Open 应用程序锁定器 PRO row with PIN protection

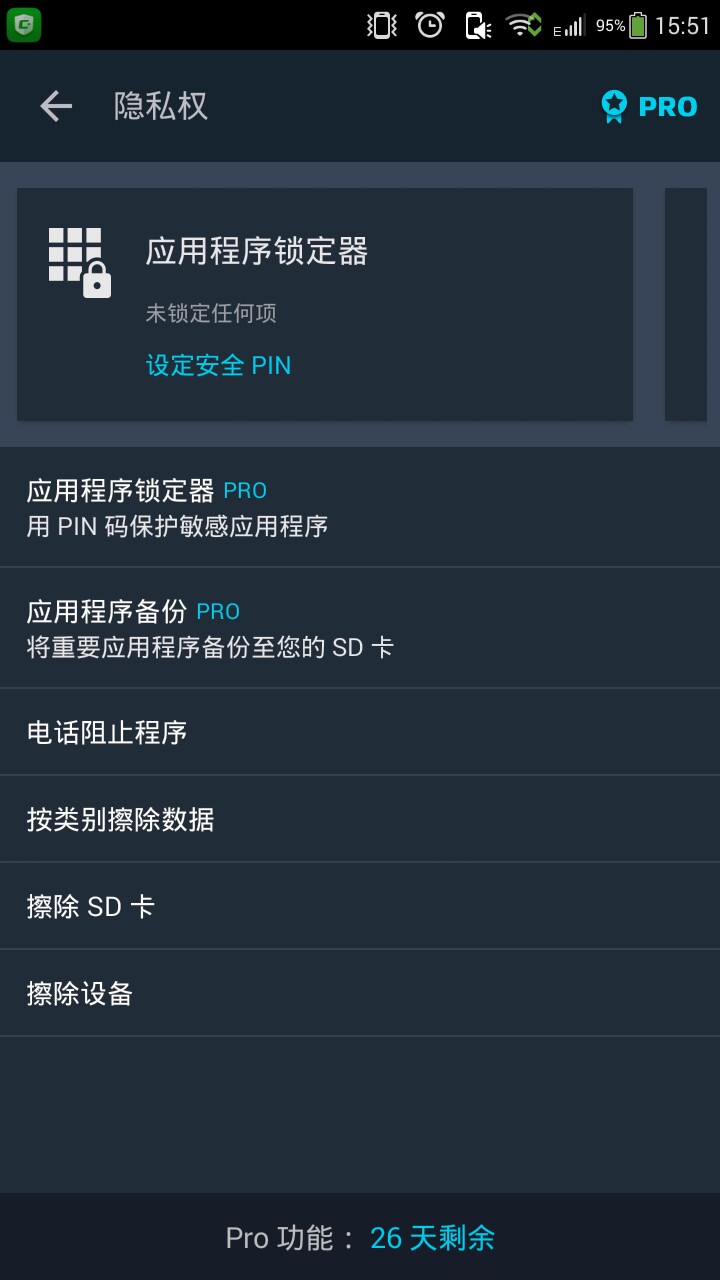[360, 508]
